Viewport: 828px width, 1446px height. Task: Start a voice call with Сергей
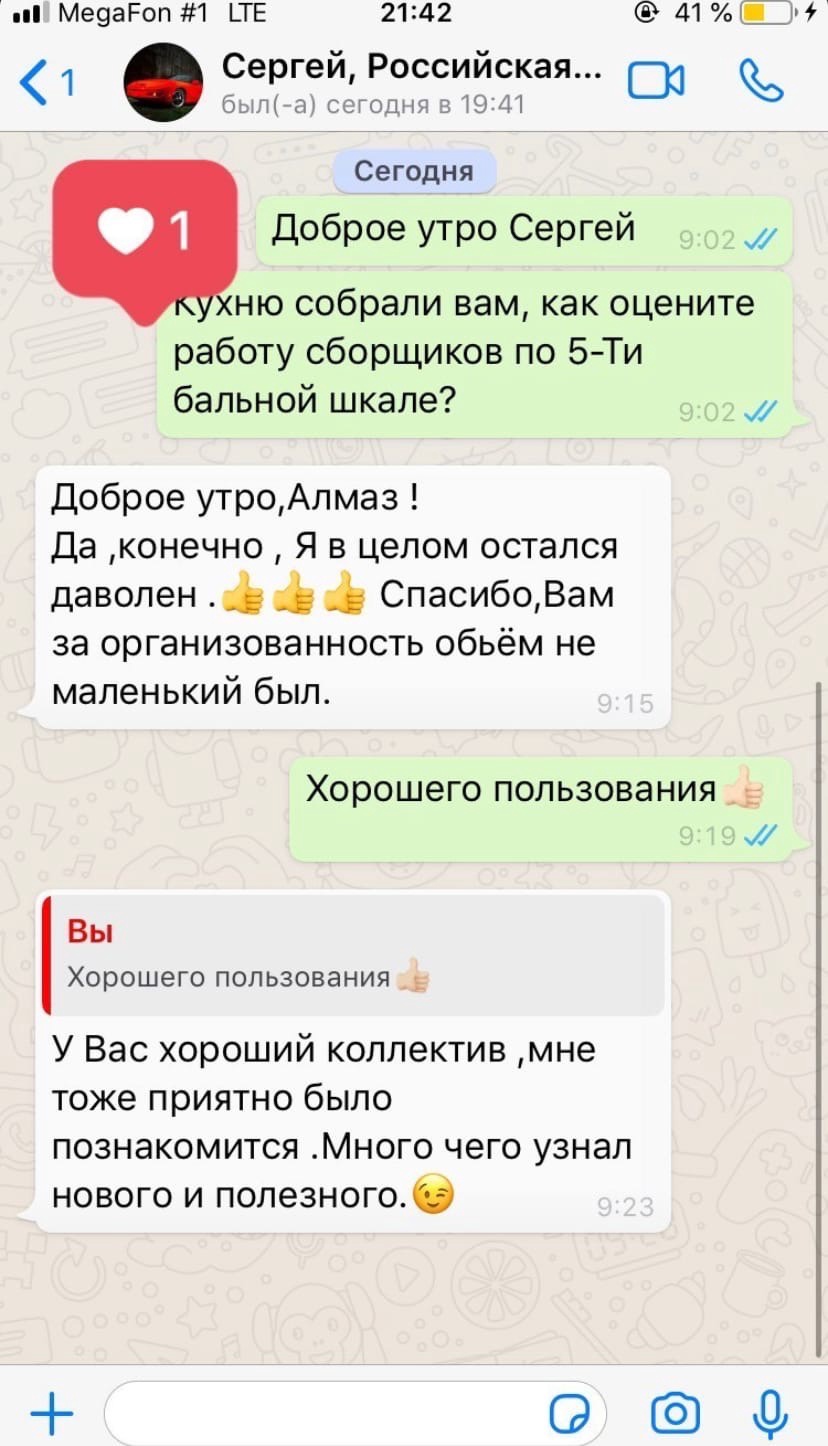click(761, 82)
